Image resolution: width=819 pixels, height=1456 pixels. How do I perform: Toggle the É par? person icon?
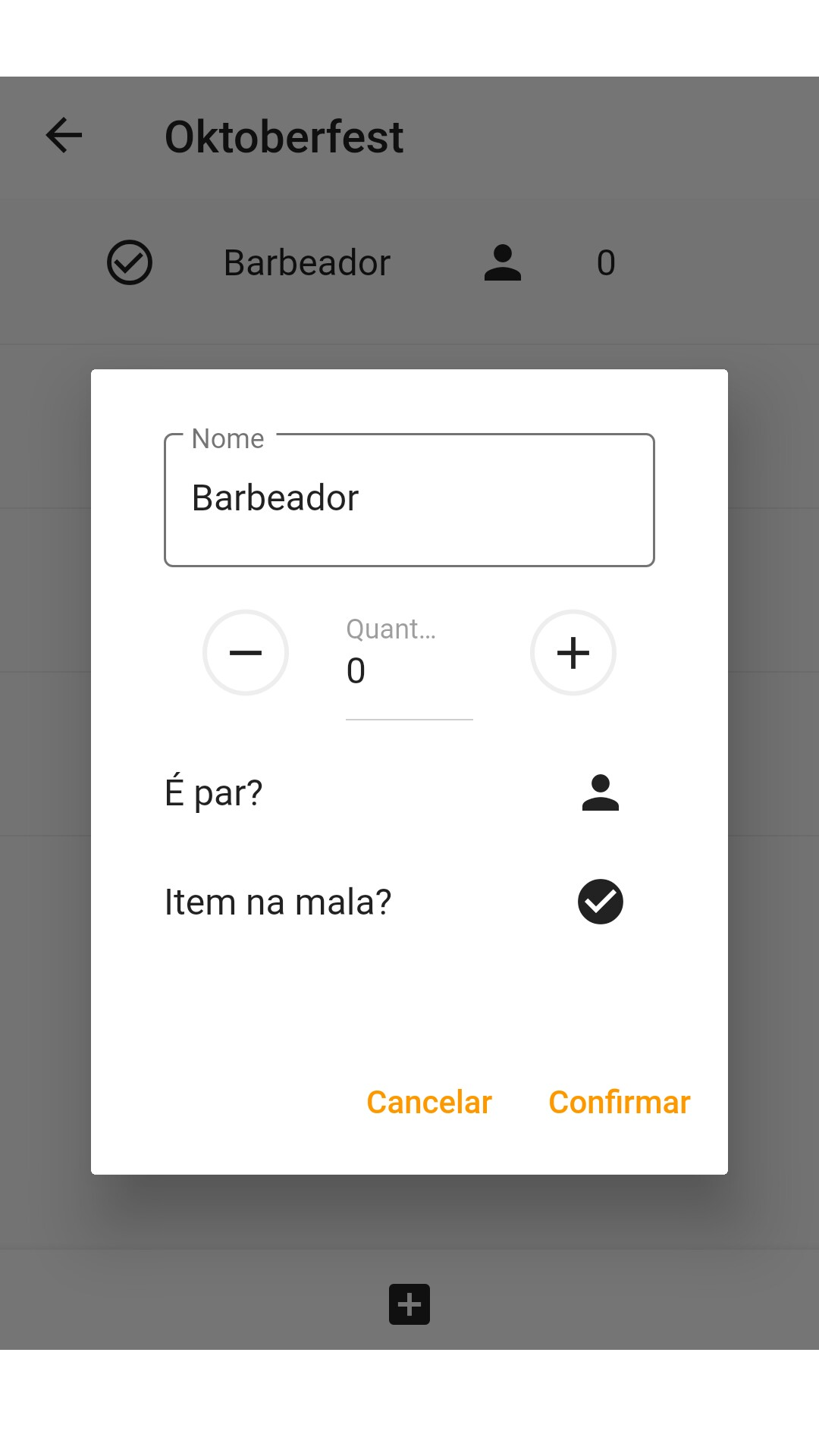tap(601, 793)
